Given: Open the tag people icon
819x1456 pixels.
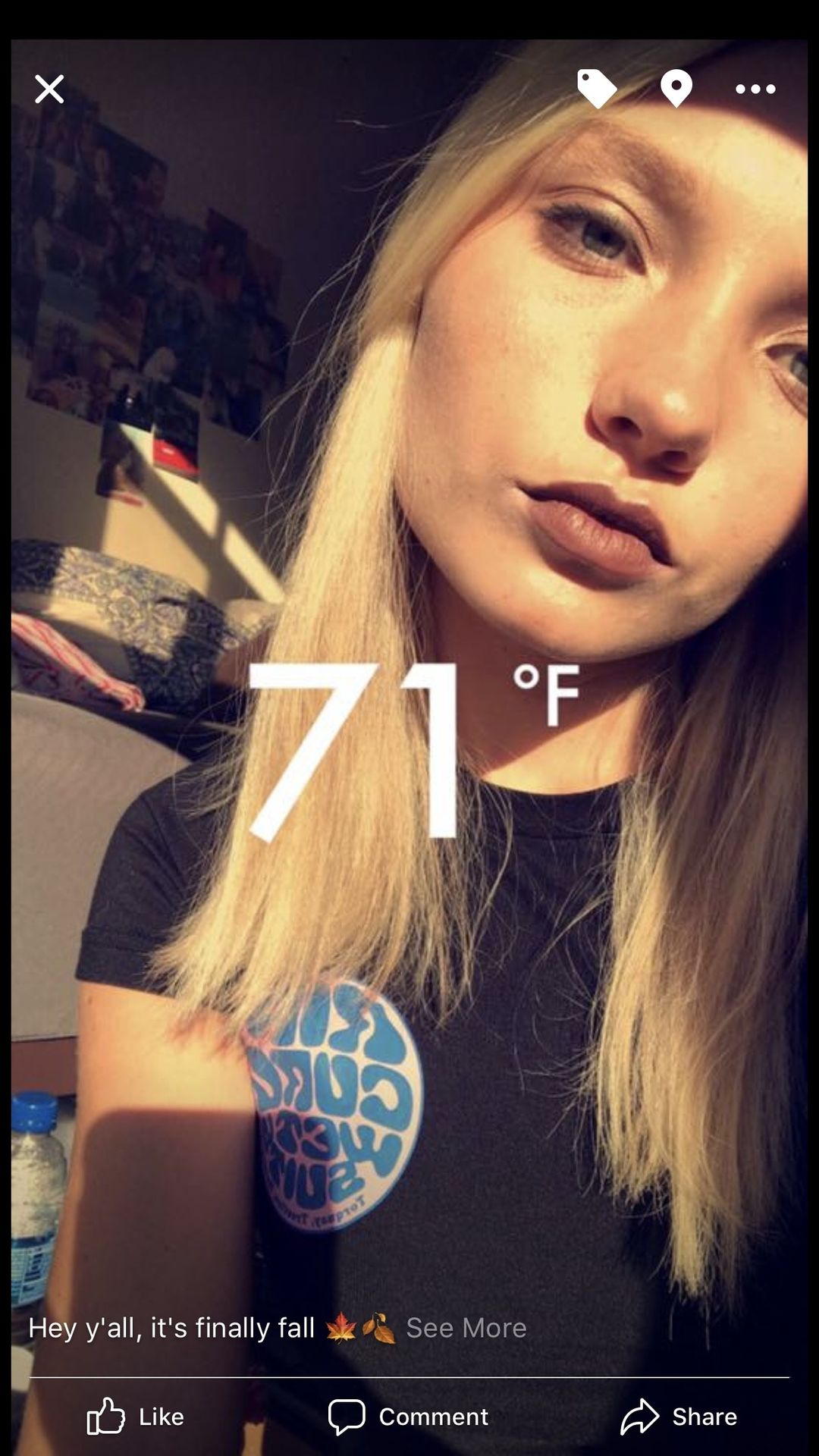Looking at the screenshot, I should (x=597, y=89).
